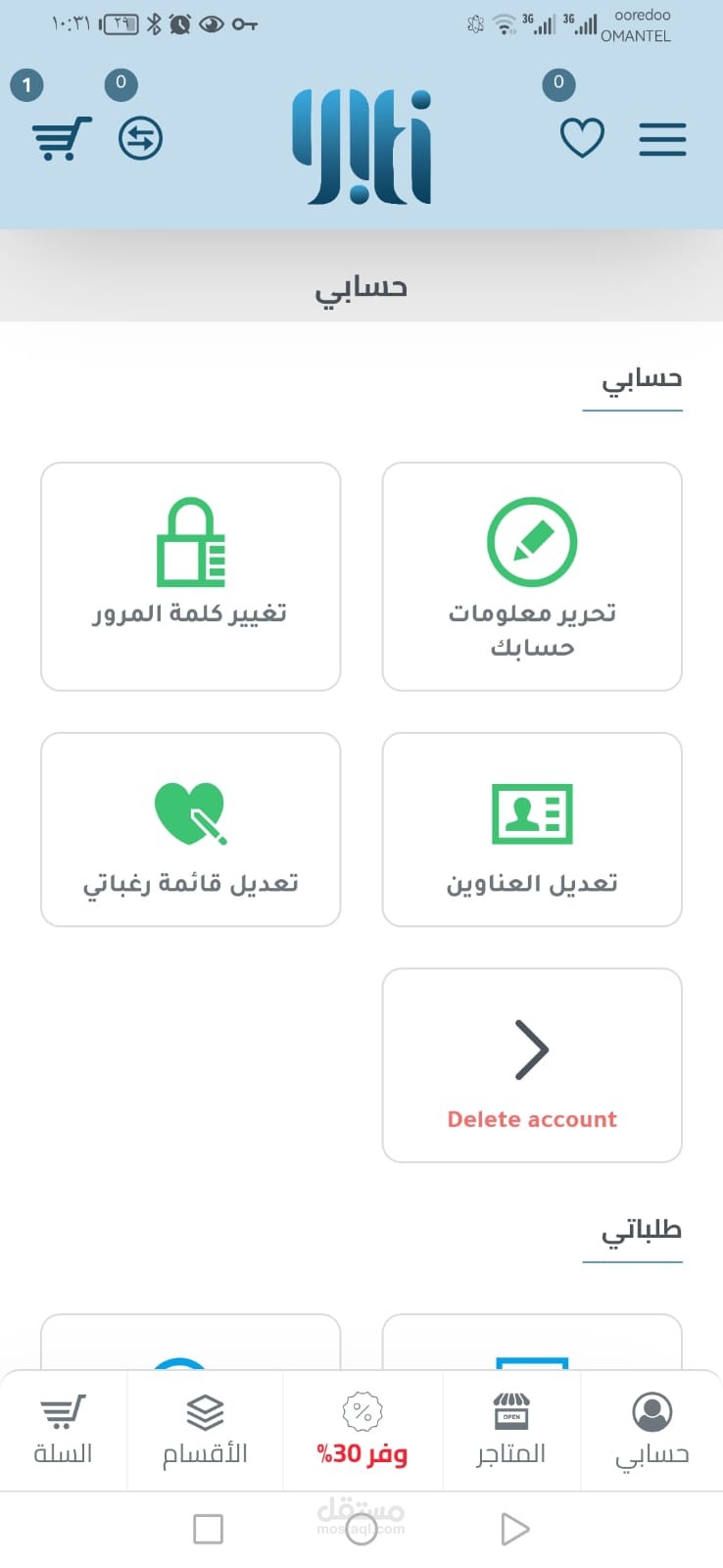The width and height of the screenshot is (723, 1568).
Task: Open the product compare icon
Action: point(140,138)
